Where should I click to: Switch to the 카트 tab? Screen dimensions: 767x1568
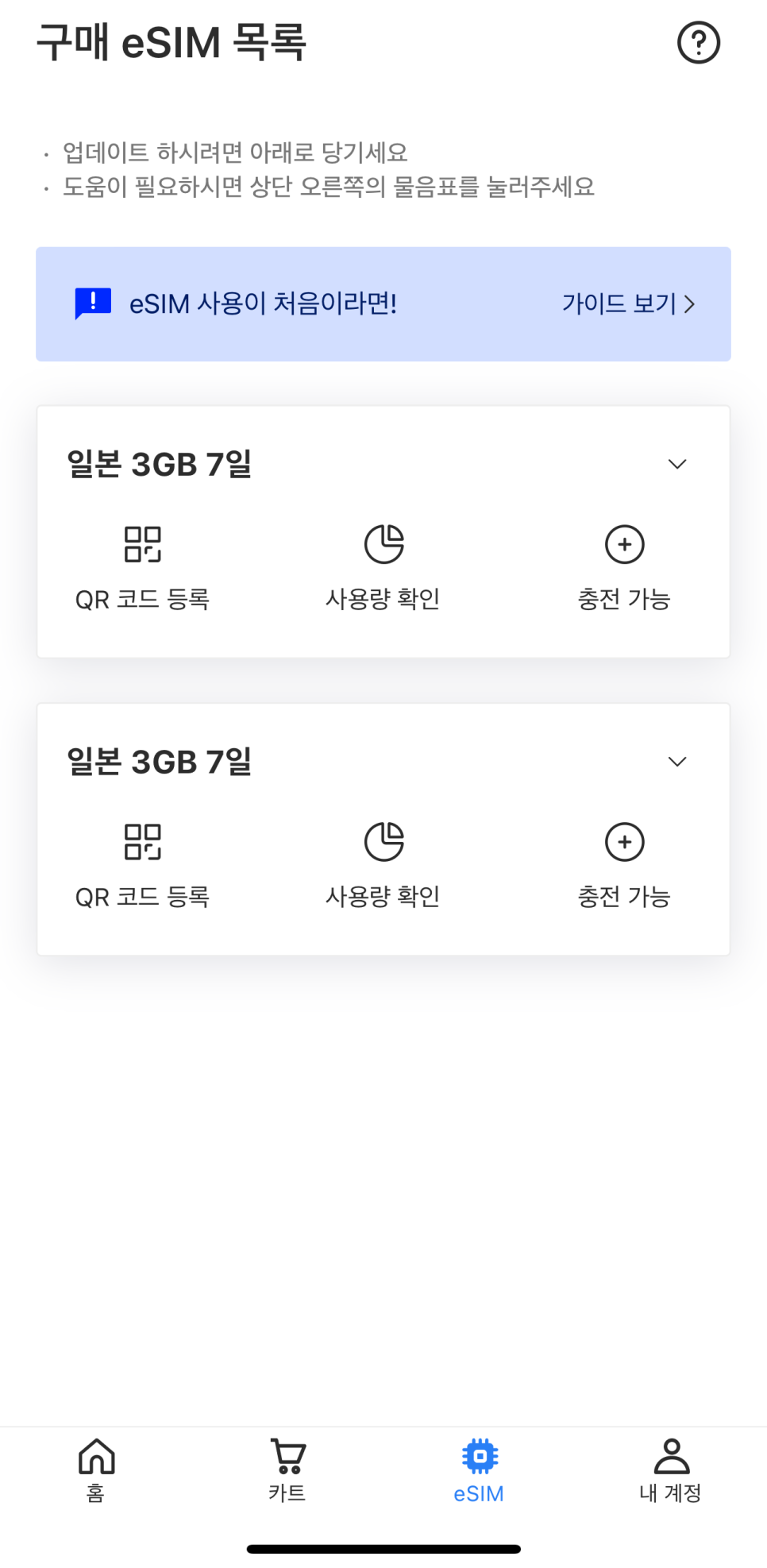tap(287, 1470)
